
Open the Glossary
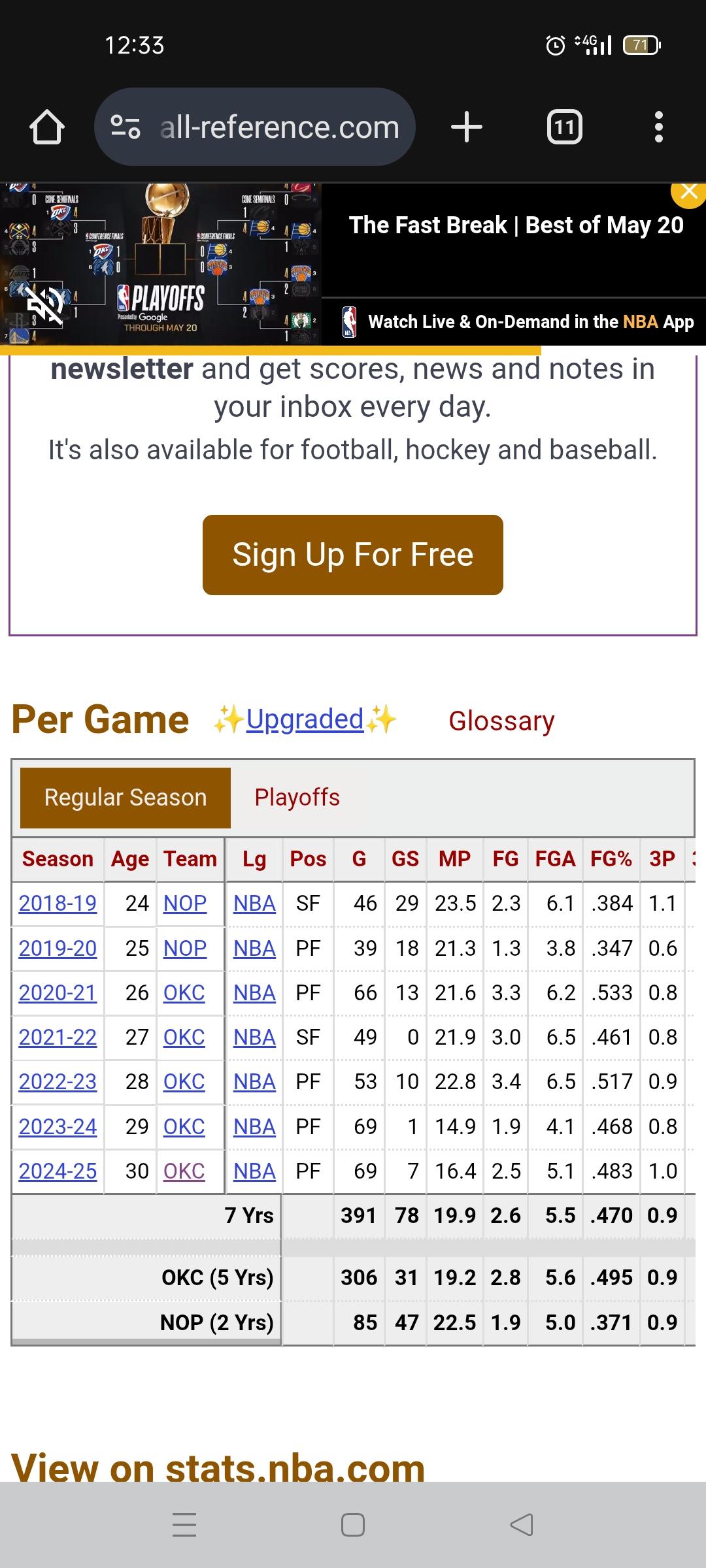coord(501,721)
